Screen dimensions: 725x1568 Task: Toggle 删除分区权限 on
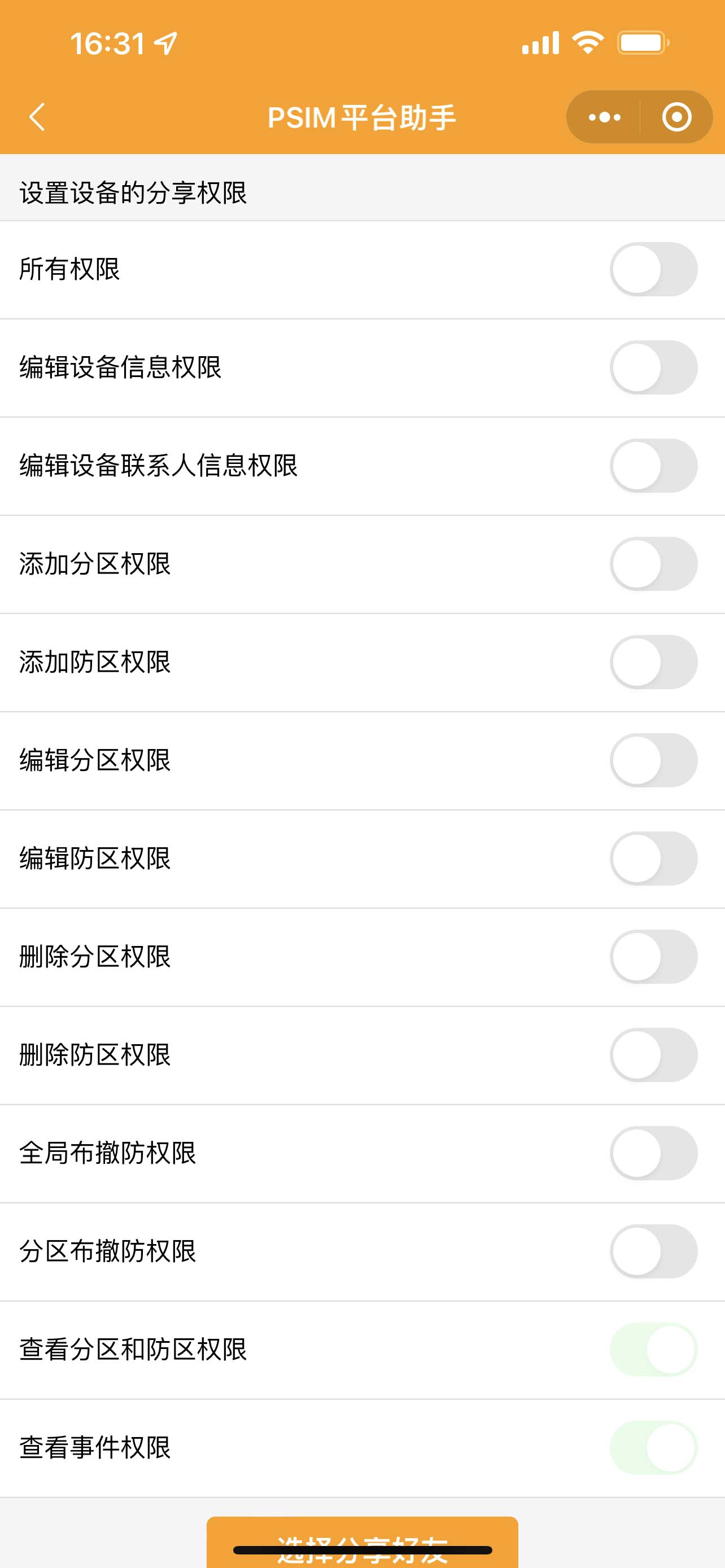(x=653, y=956)
